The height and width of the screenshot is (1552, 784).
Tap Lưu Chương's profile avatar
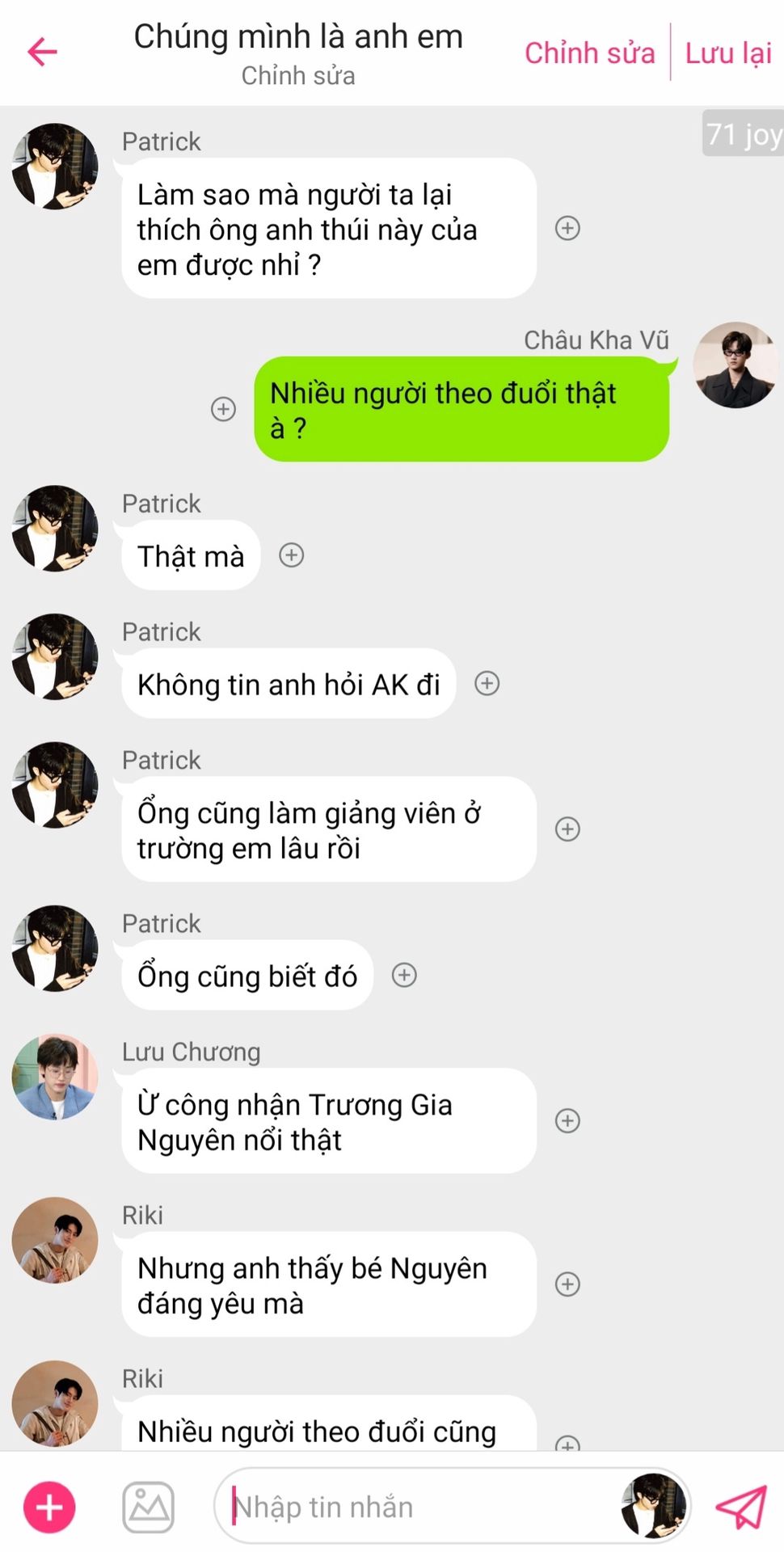55,1078
